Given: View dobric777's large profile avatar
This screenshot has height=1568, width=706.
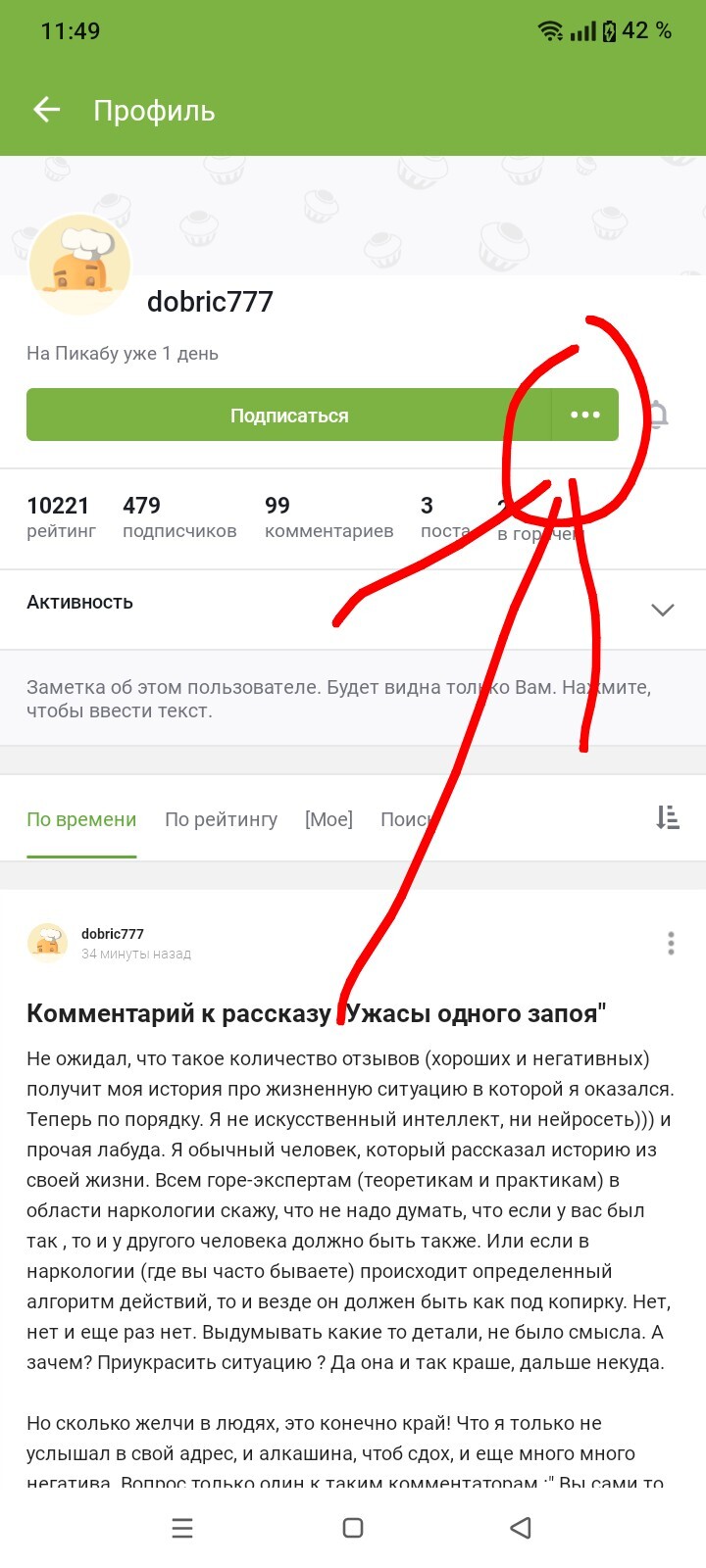Looking at the screenshot, I should [80, 264].
